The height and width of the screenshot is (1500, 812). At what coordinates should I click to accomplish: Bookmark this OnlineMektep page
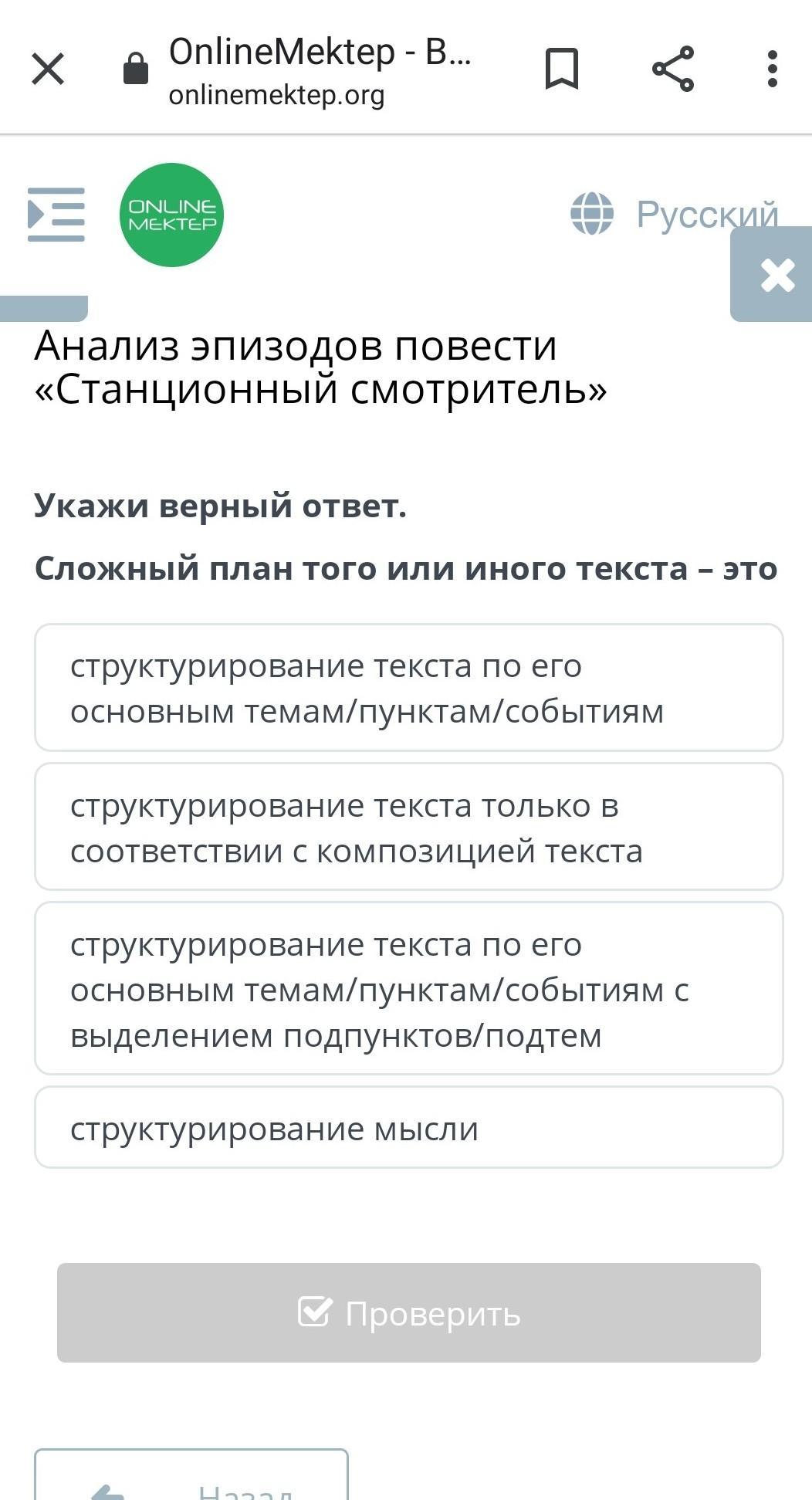(x=562, y=69)
